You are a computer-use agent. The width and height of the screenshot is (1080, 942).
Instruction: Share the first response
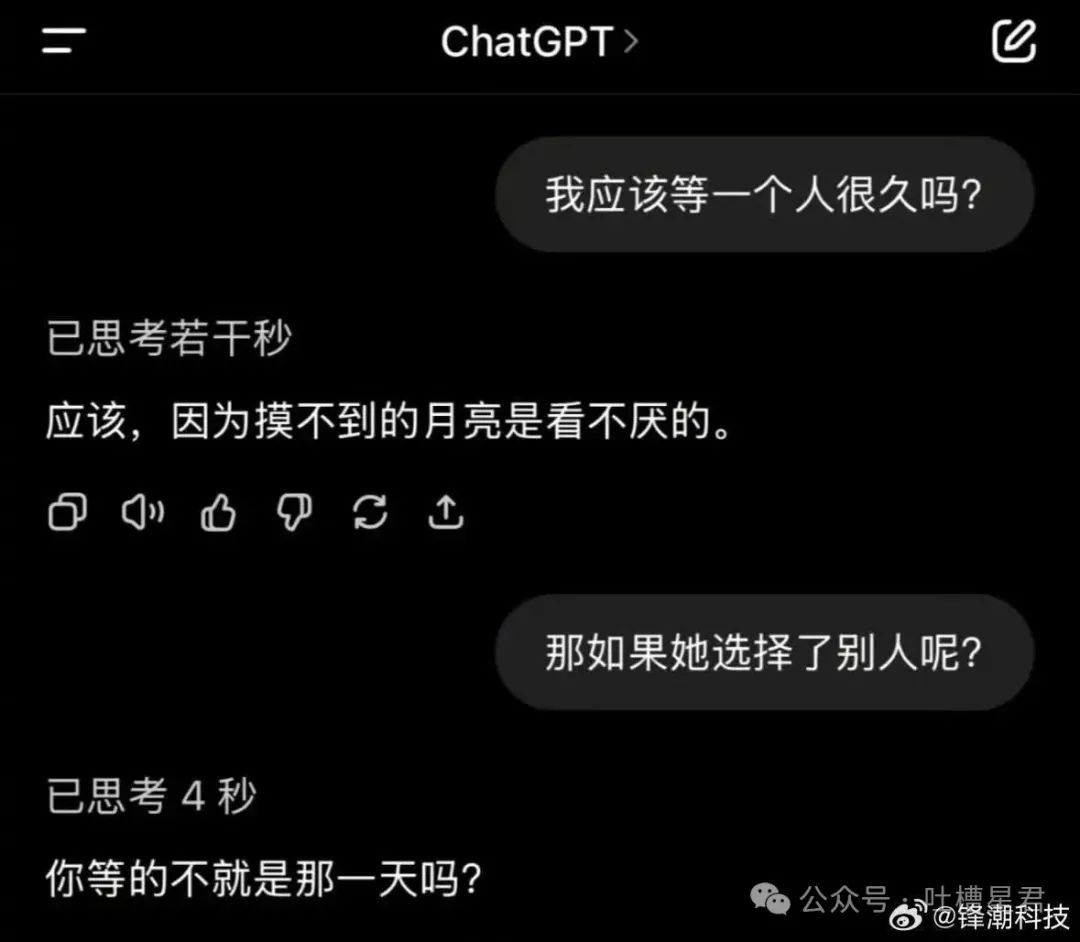(x=446, y=513)
